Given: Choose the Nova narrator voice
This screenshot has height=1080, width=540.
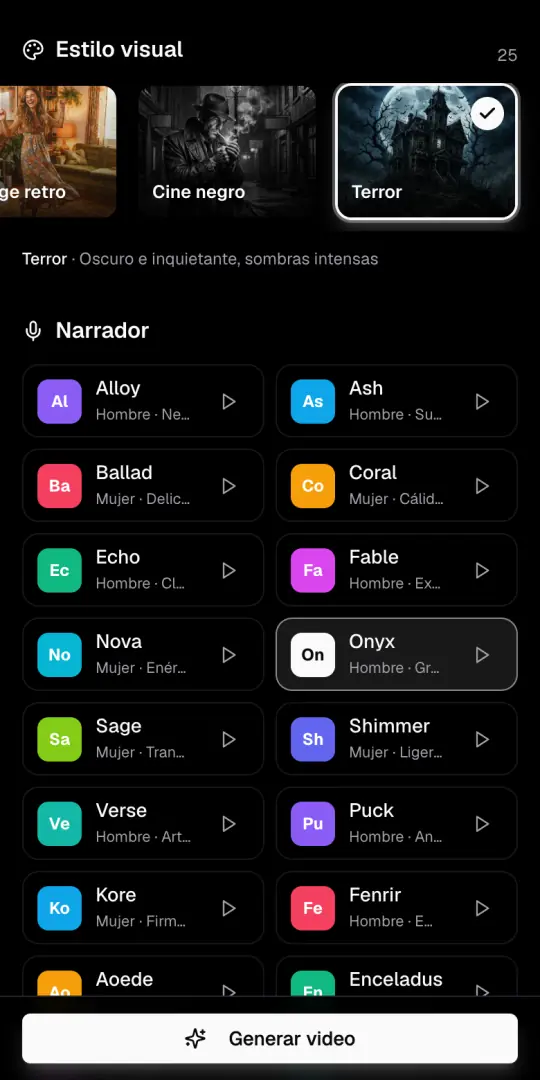Looking at the screenshot, I should tap(143, 654).
